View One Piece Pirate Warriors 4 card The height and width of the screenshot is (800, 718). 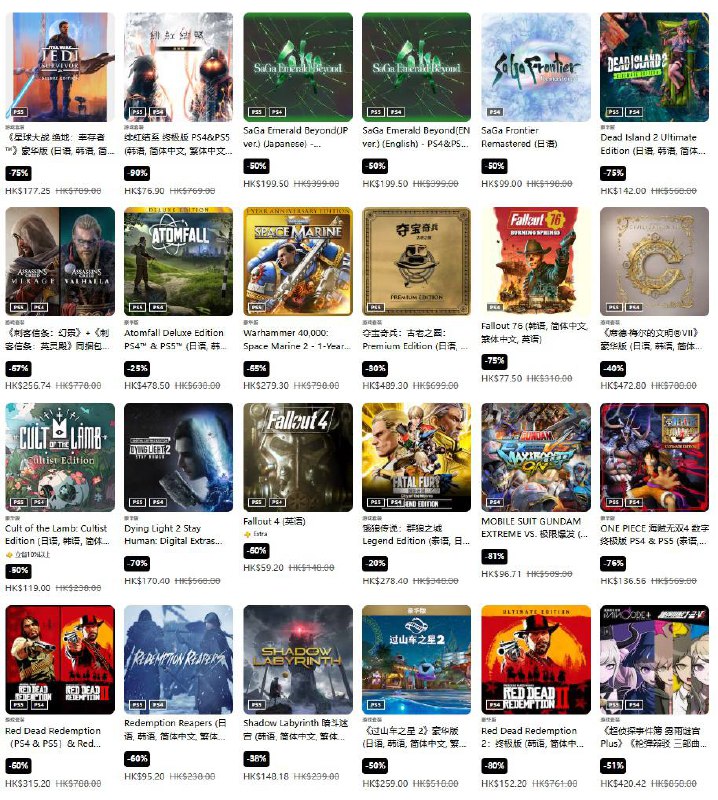[654, 457]
